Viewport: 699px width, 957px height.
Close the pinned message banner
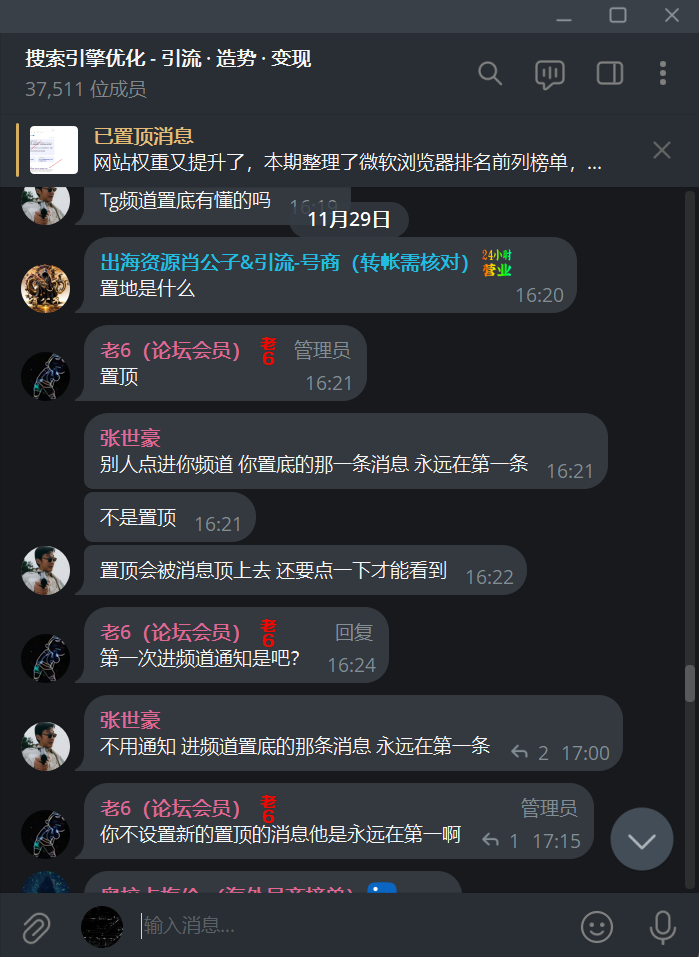pos(662,150)
